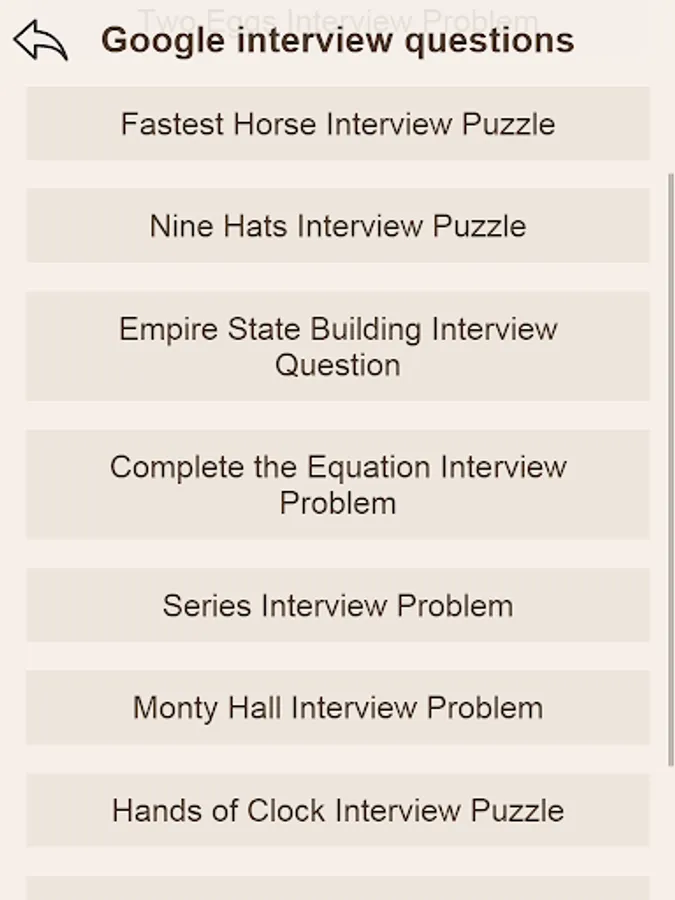Open Fastest Horse Interview Puzzle
Viewport: 675px width, 900px height.
point(338,124)
